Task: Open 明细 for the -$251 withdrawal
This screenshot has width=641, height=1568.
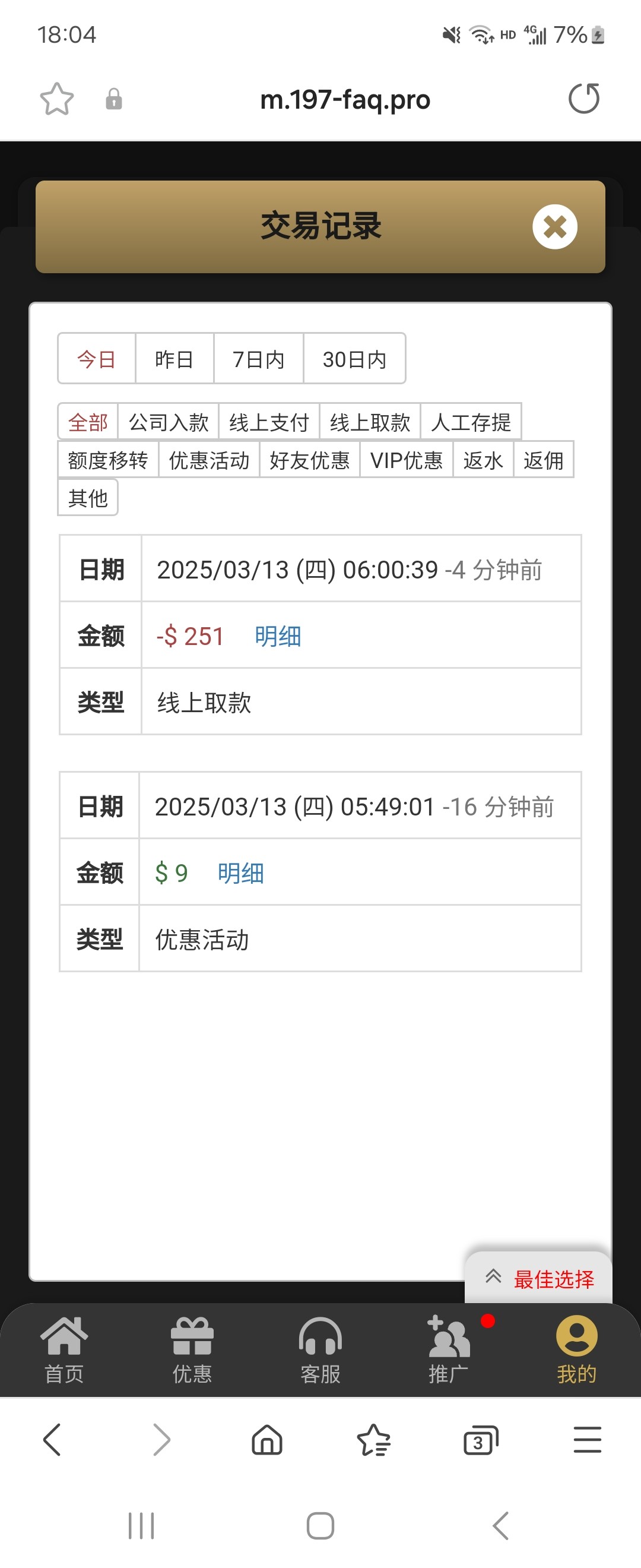Action: tap(278, 636)
